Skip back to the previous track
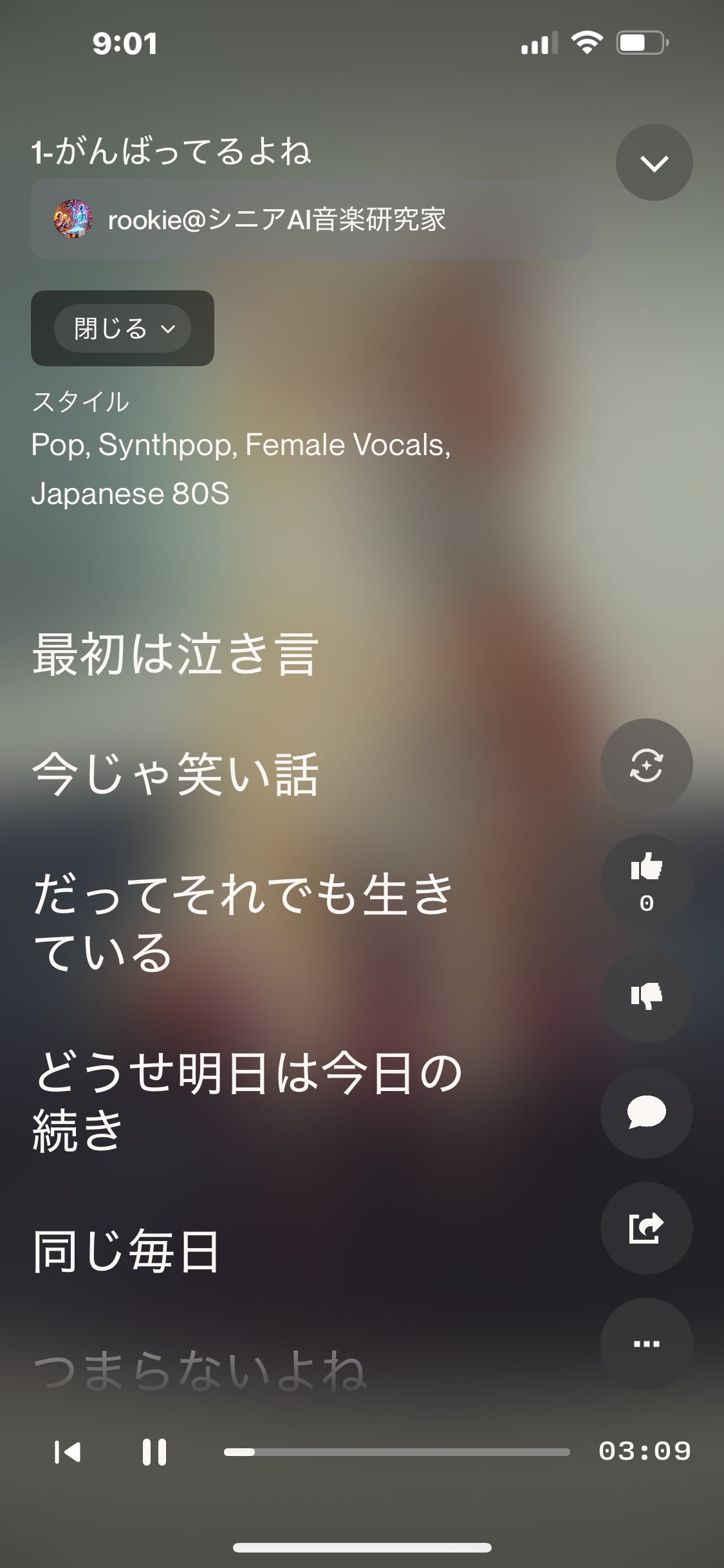This screenshot has width=724, height=1568. pyautogui.click(x=67, y=1452)
